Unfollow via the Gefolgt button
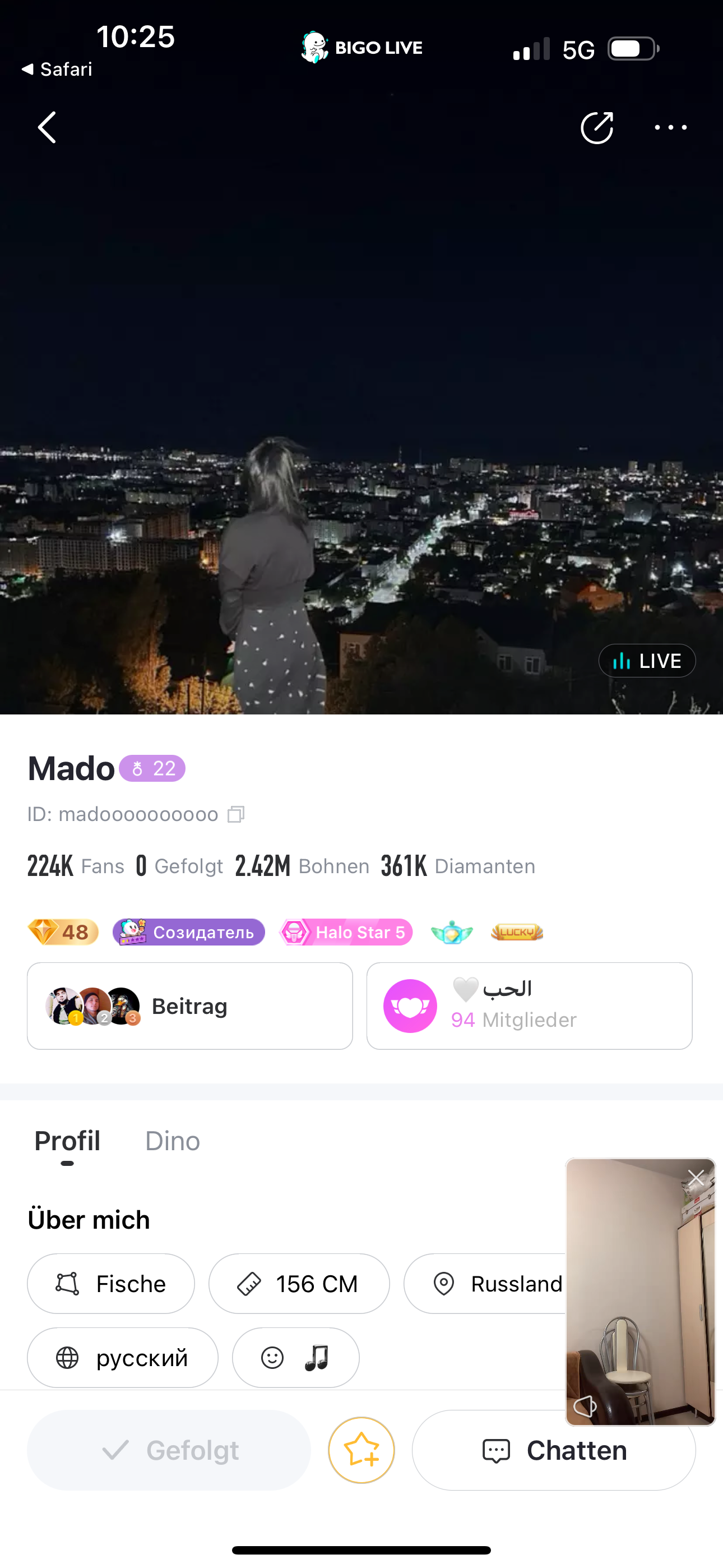Screen dimensions: 723x1568 169,1450
